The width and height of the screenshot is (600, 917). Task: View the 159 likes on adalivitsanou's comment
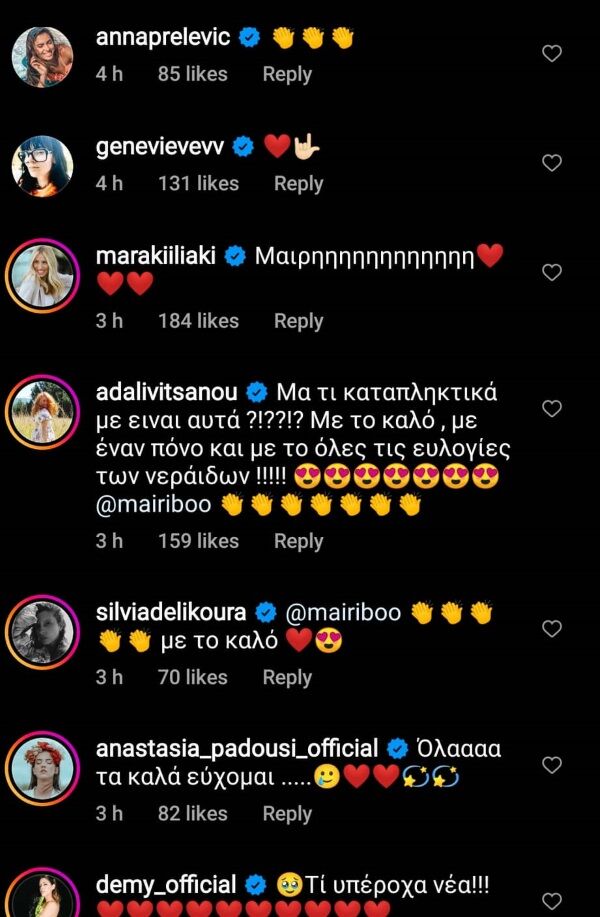[198, 540]
